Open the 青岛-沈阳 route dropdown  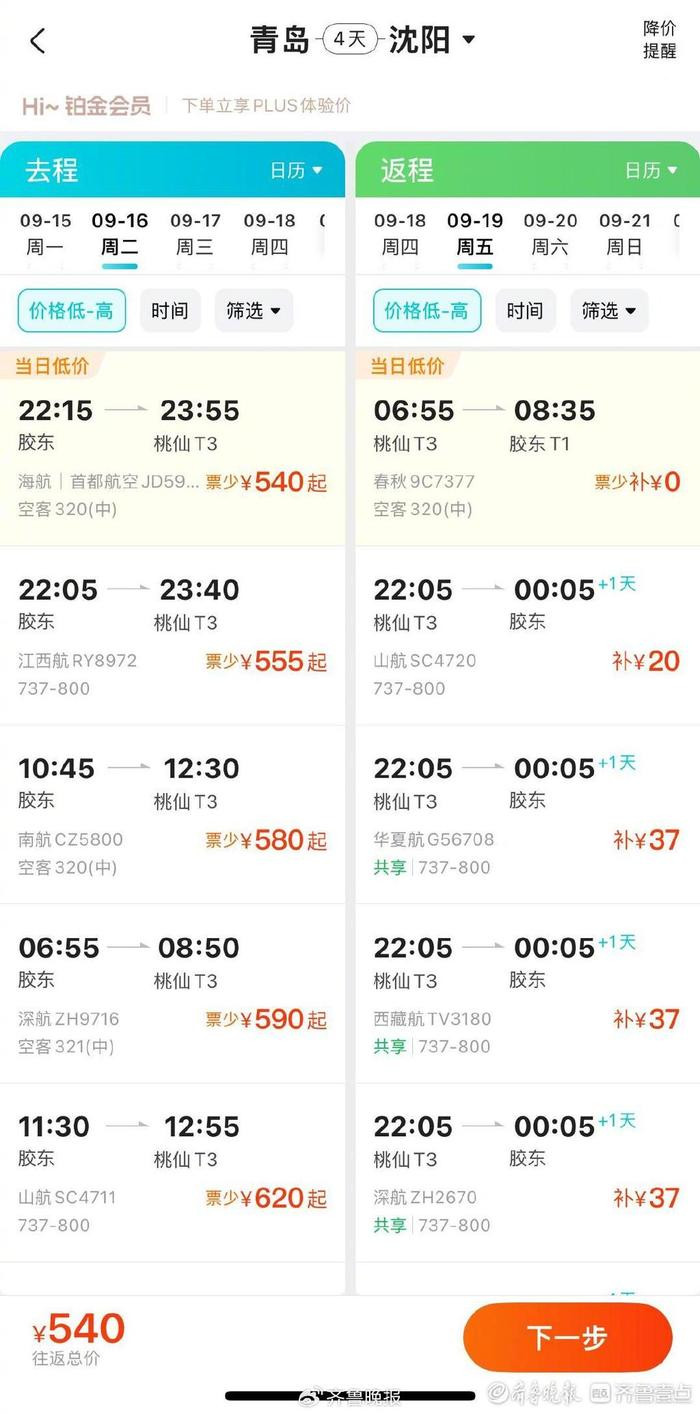pyautogui.click(x=362, y=41)
